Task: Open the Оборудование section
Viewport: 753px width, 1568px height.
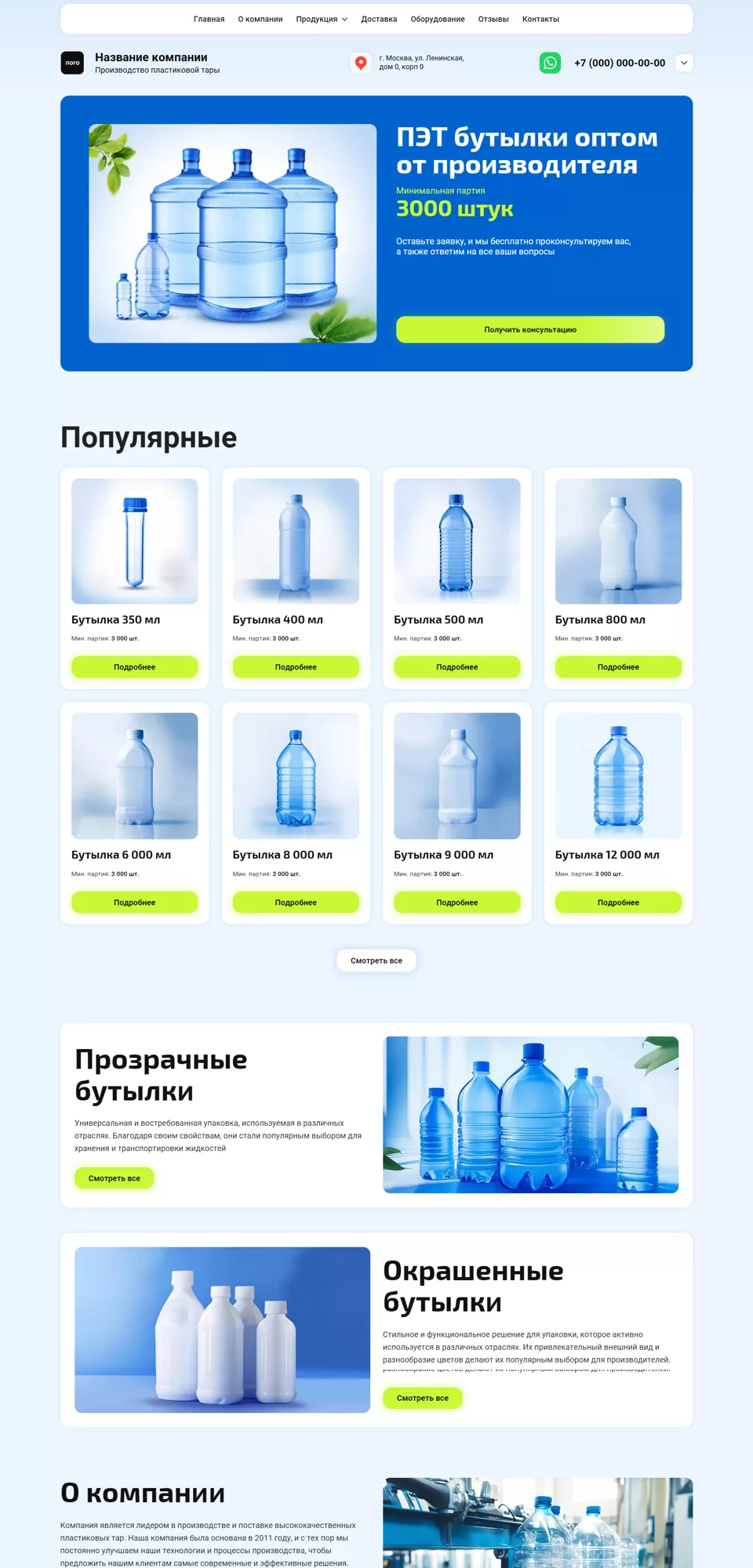Action: coord(438,19)
